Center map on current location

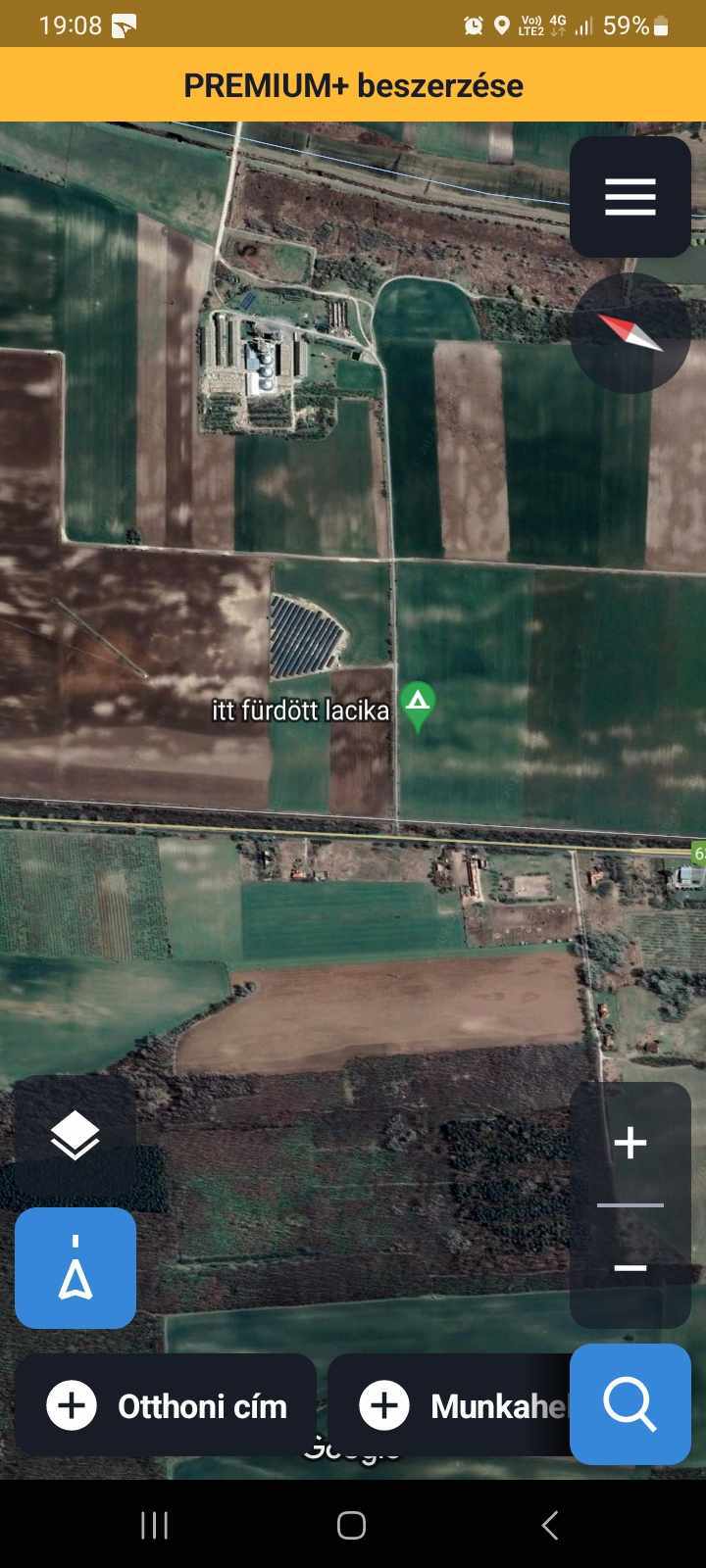[76, 1268]
